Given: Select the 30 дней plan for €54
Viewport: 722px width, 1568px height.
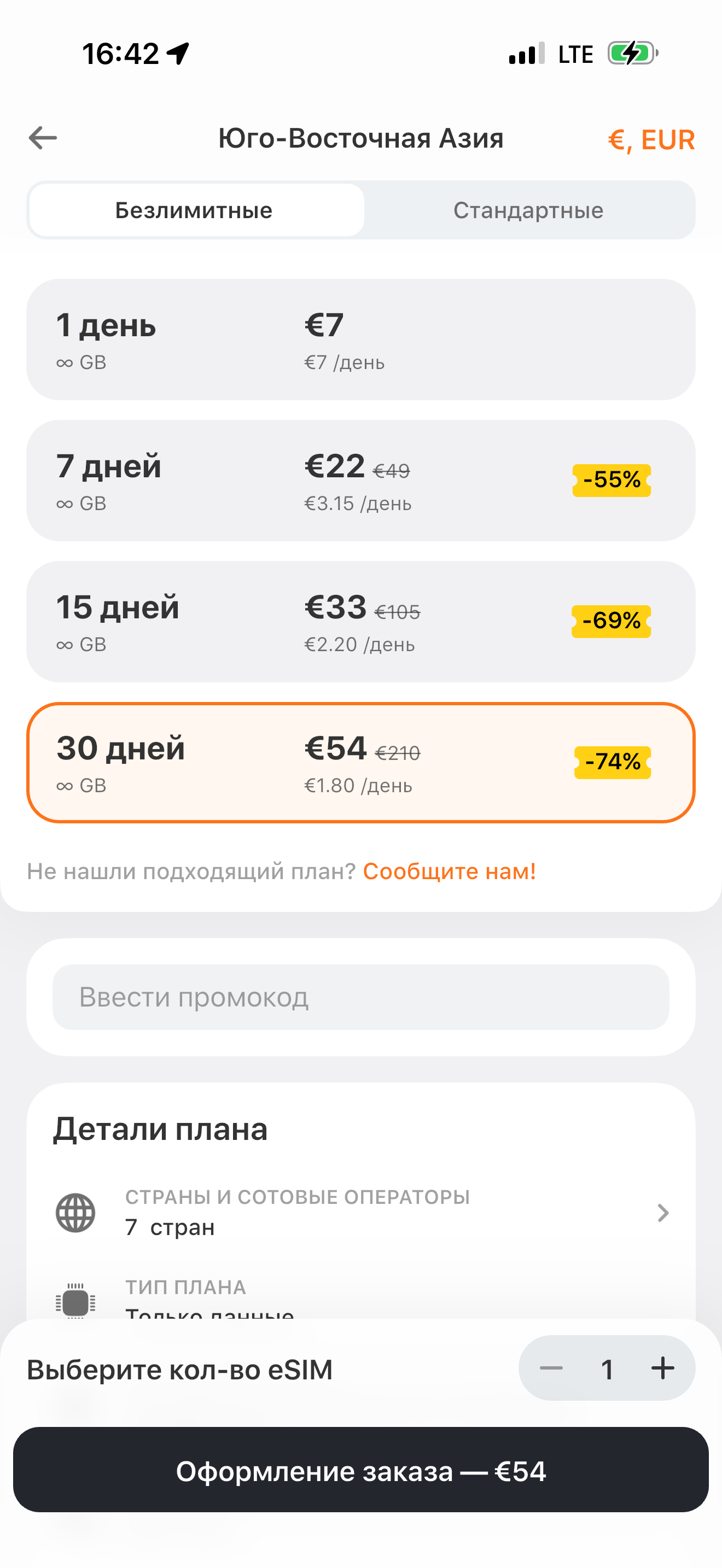Looking at the screenshot, I should [x=360, y=763].
